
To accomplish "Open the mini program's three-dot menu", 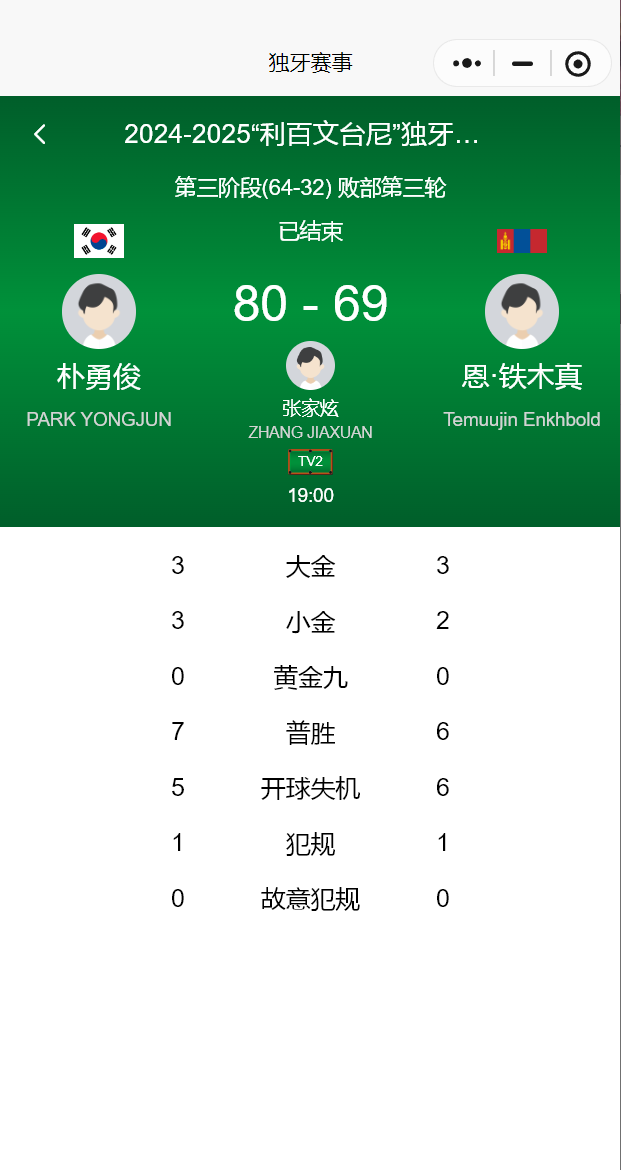I will click(467, 64).
